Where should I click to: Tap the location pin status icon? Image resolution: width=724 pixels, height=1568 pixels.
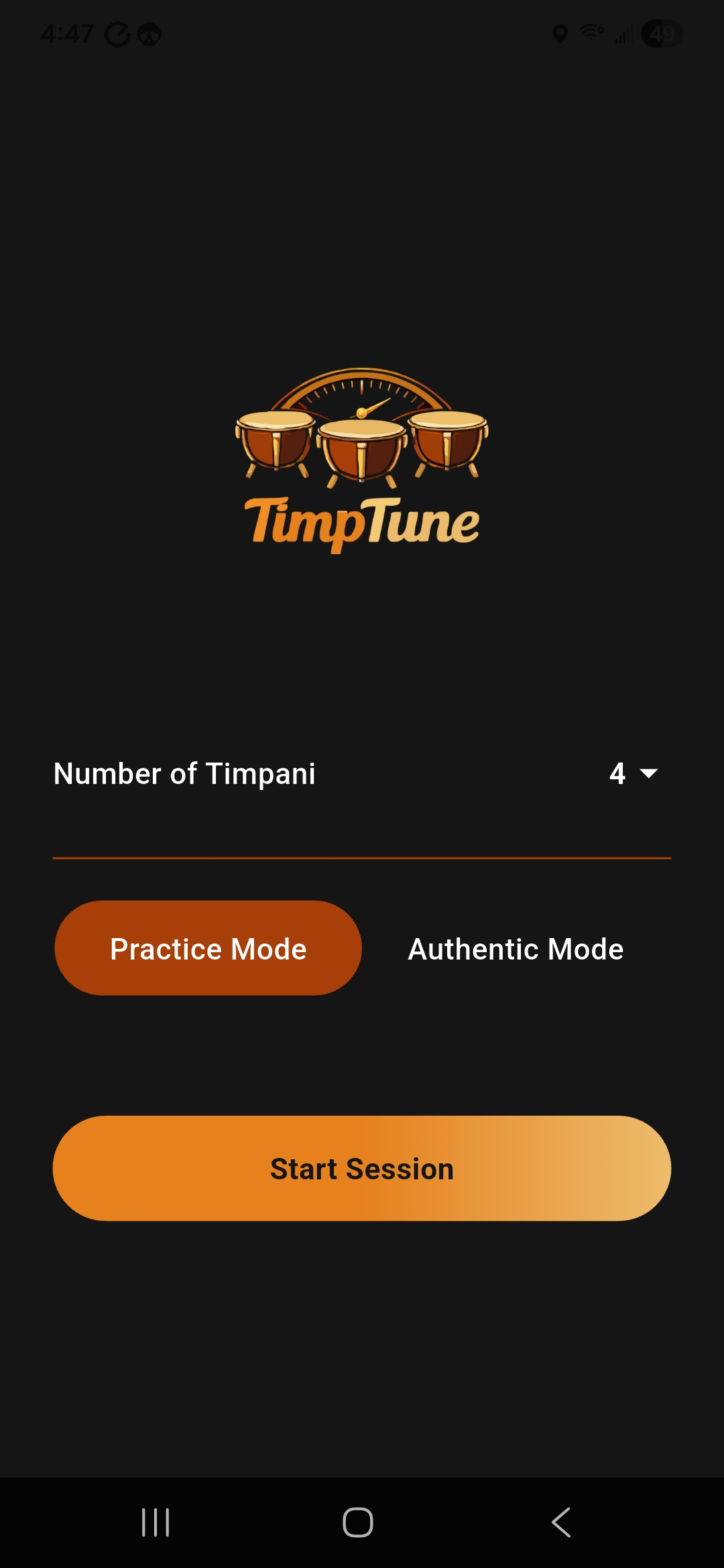[560, 34]
